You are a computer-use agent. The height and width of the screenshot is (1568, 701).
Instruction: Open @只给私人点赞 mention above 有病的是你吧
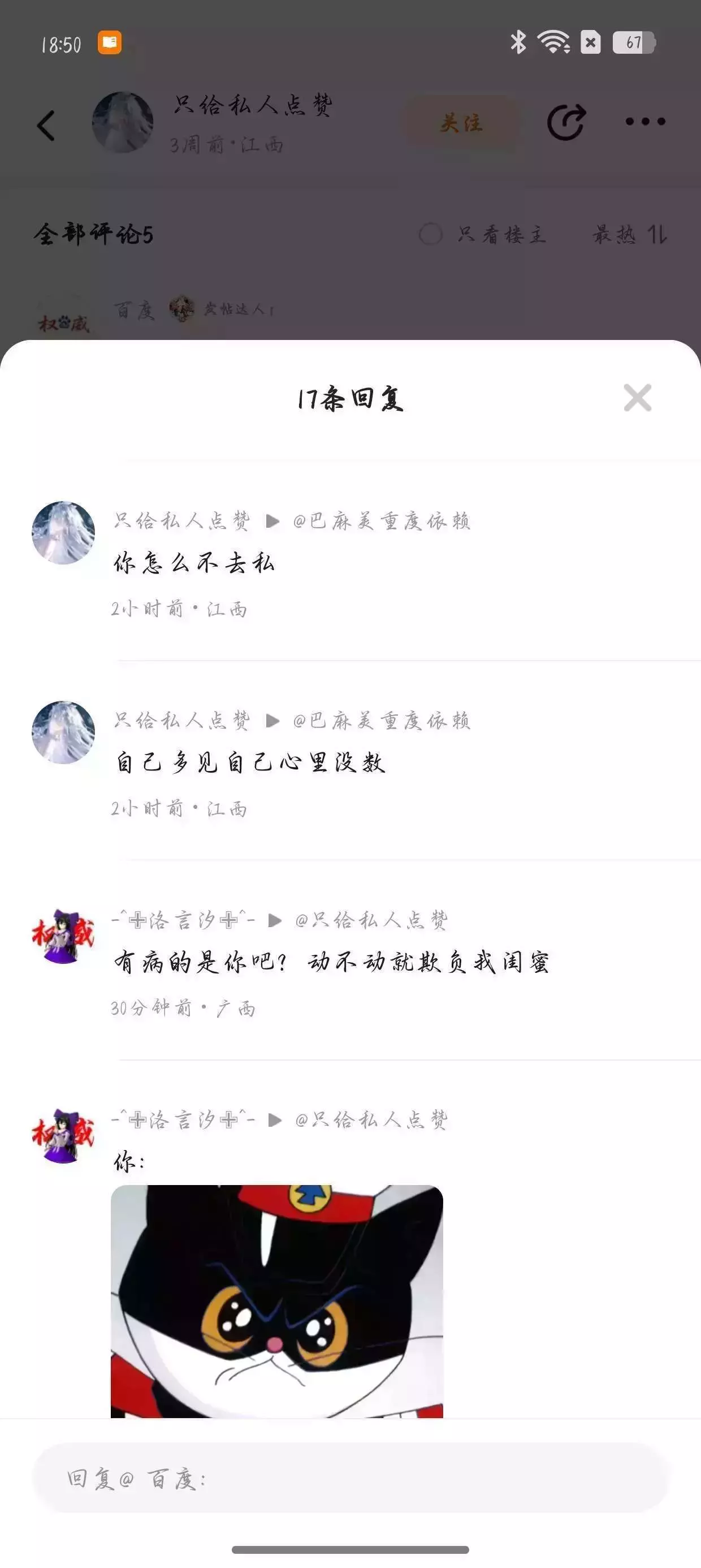point(371,920)
